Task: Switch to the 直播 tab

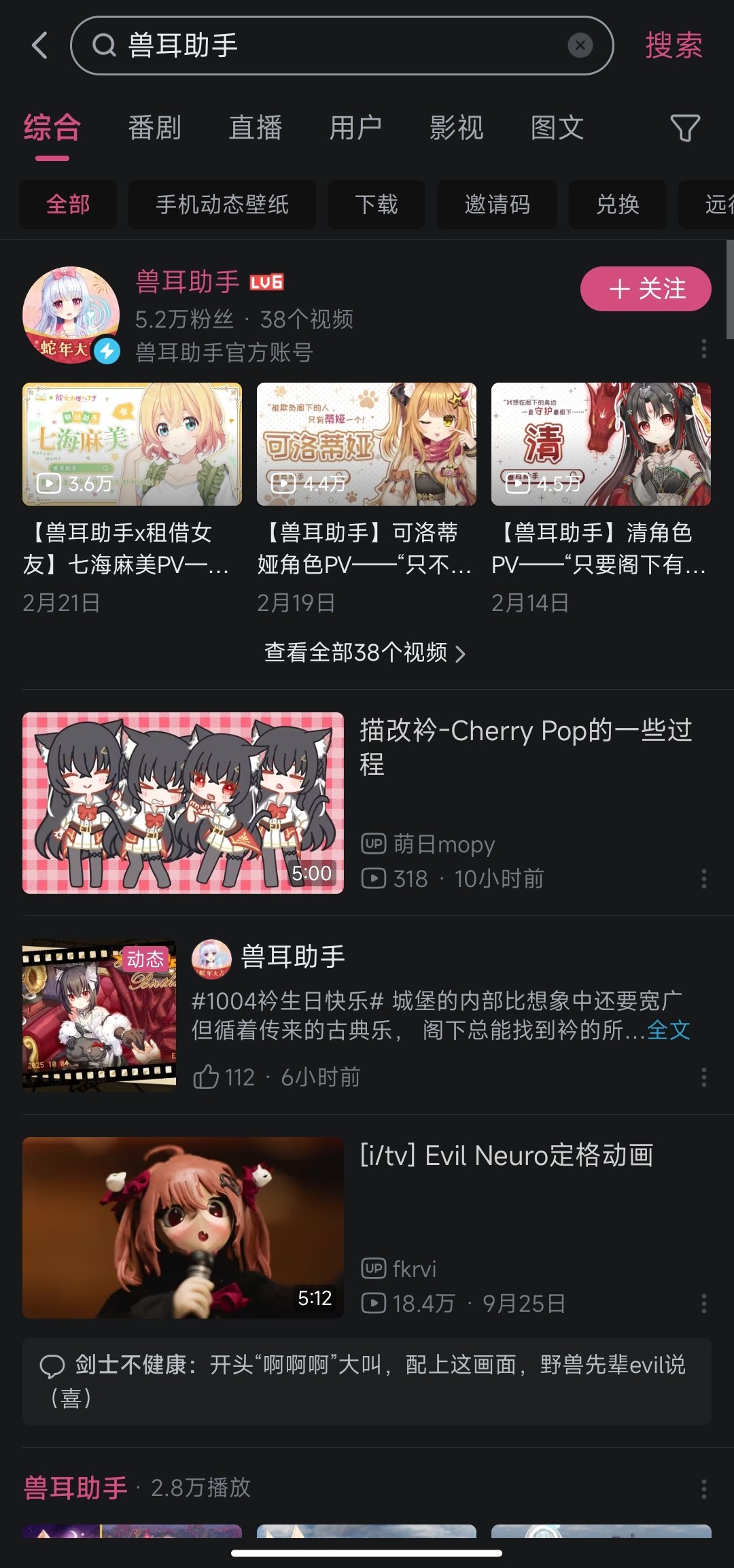Action: [x=256, y=128]
